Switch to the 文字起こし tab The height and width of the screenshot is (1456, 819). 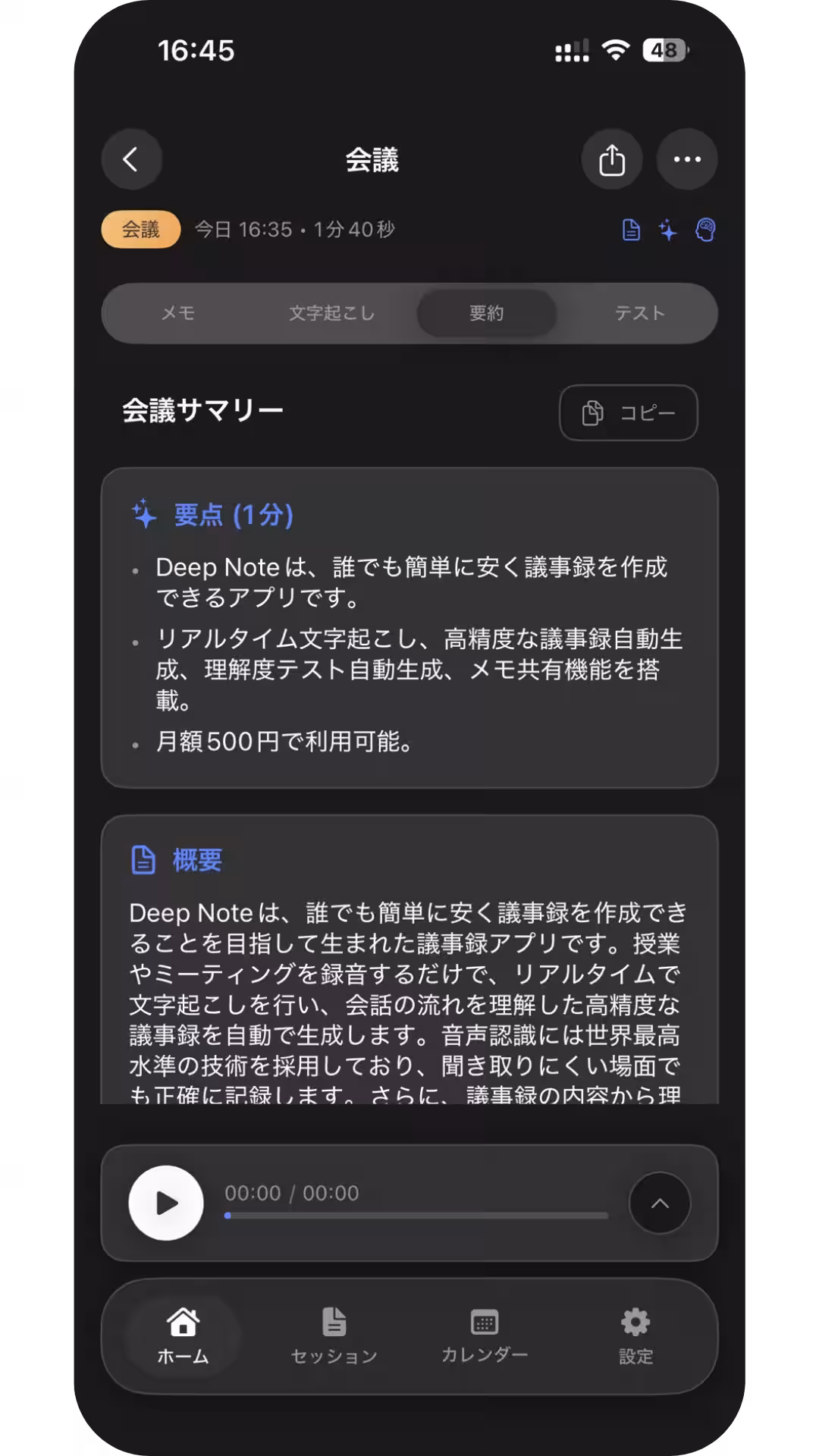[x=331, y=312]
